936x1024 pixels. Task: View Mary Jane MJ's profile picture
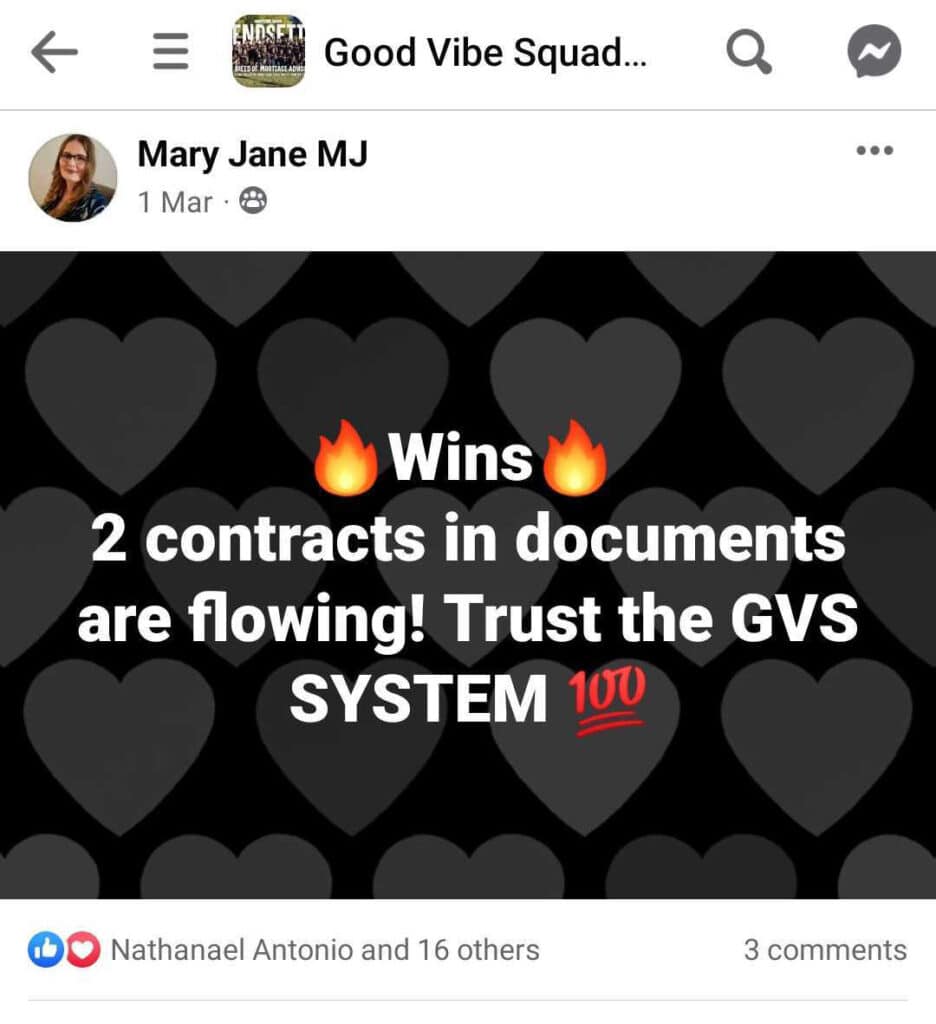[x=73, y=178]
